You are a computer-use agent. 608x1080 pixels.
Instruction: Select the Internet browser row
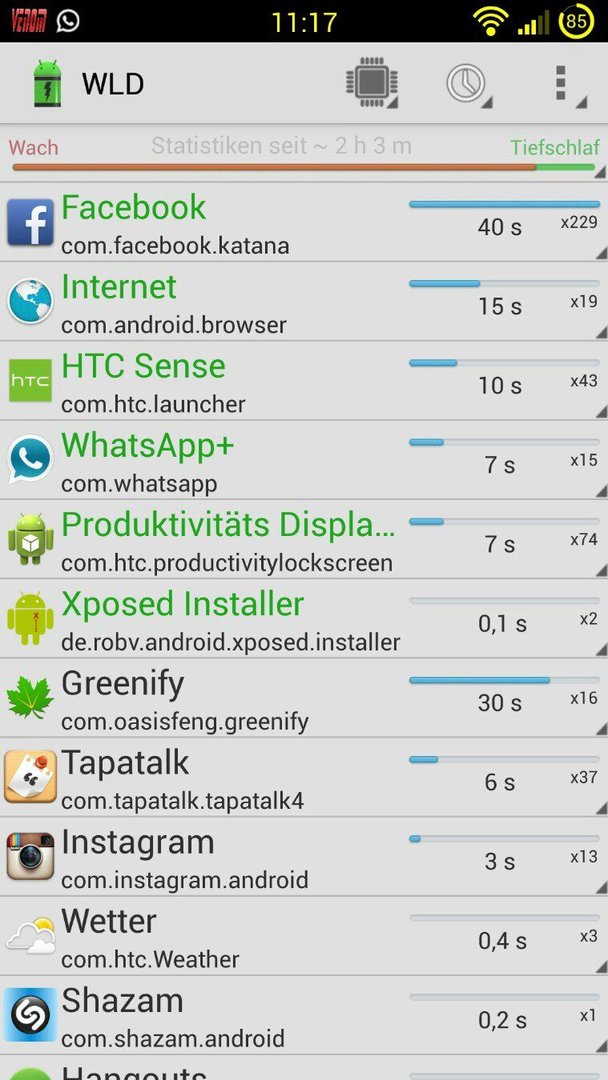click(x=304, y=301)
